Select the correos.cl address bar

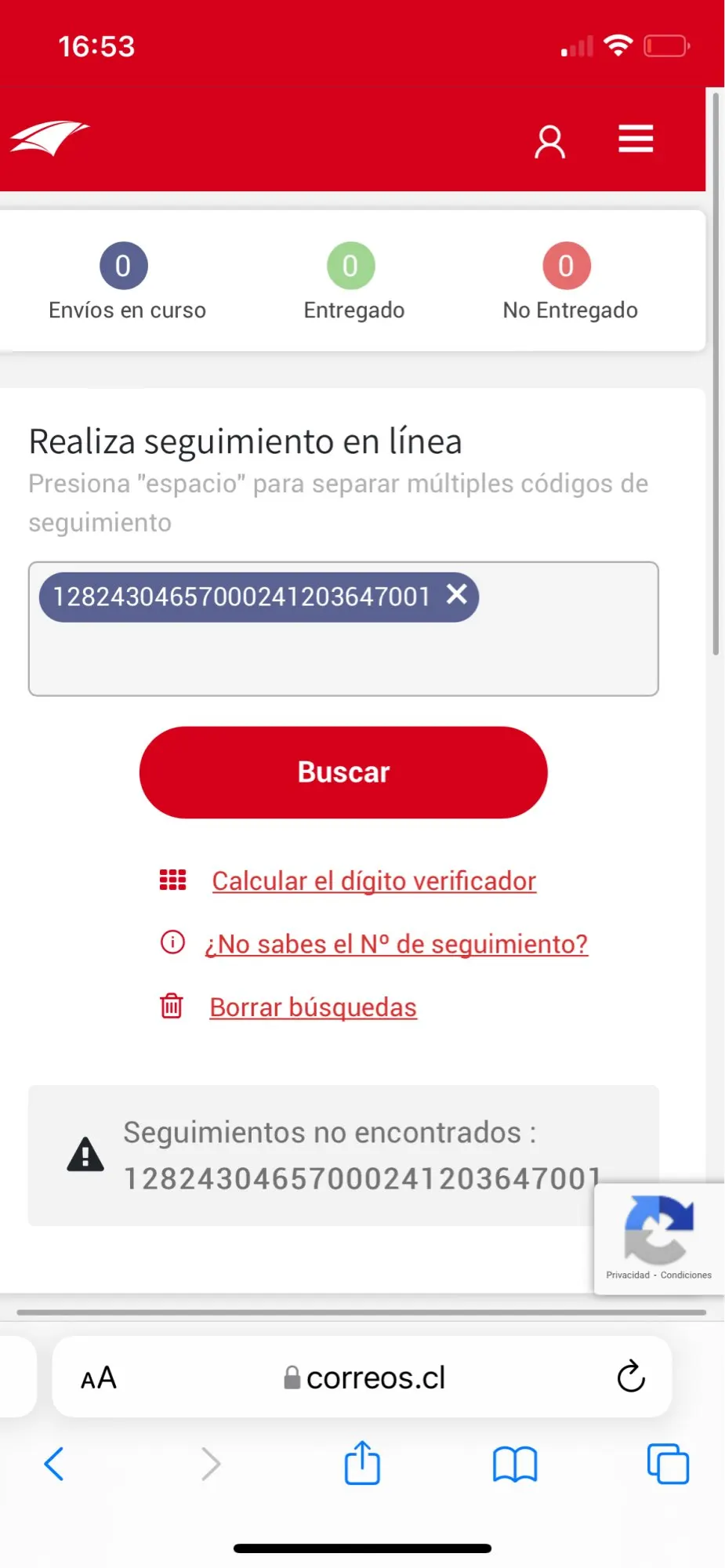click(365, 1377)
